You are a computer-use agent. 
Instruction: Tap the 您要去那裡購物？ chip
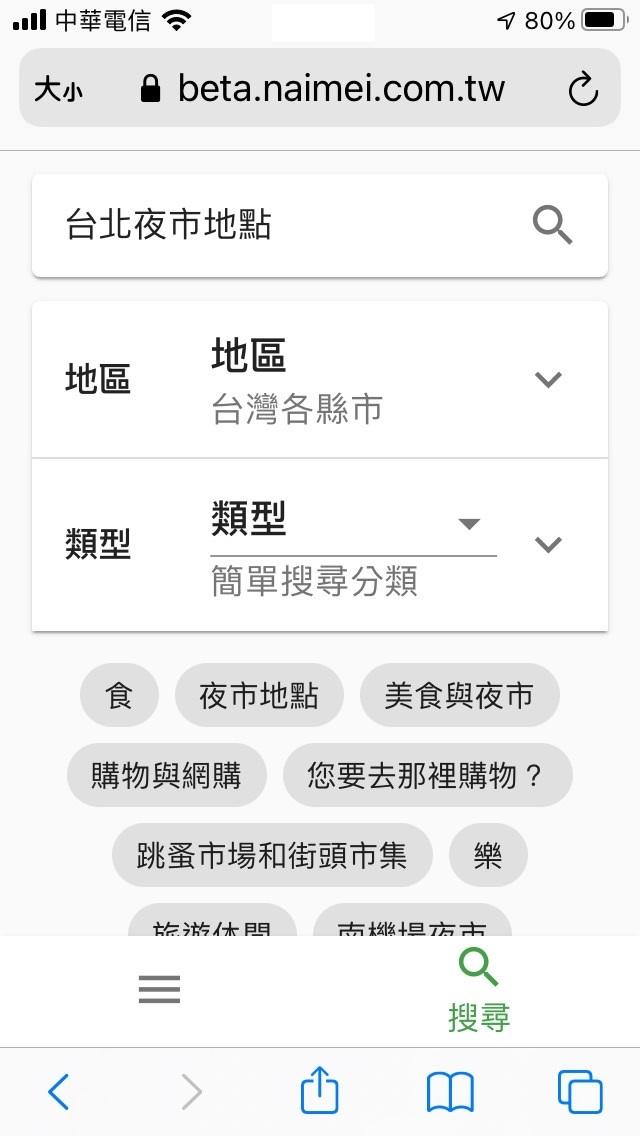[x=428, y=775]
